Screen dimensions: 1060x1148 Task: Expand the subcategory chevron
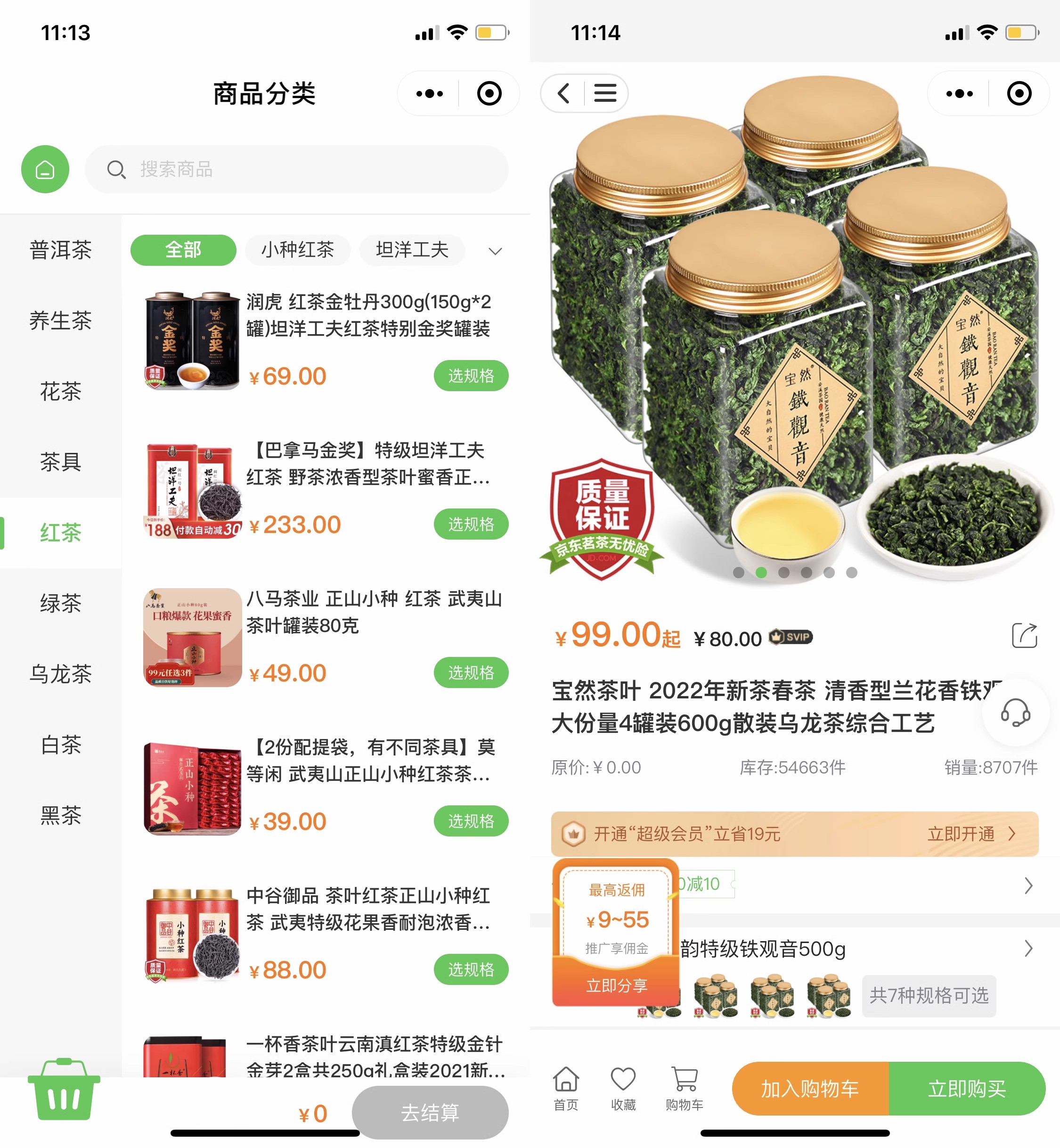click(495, 251)
